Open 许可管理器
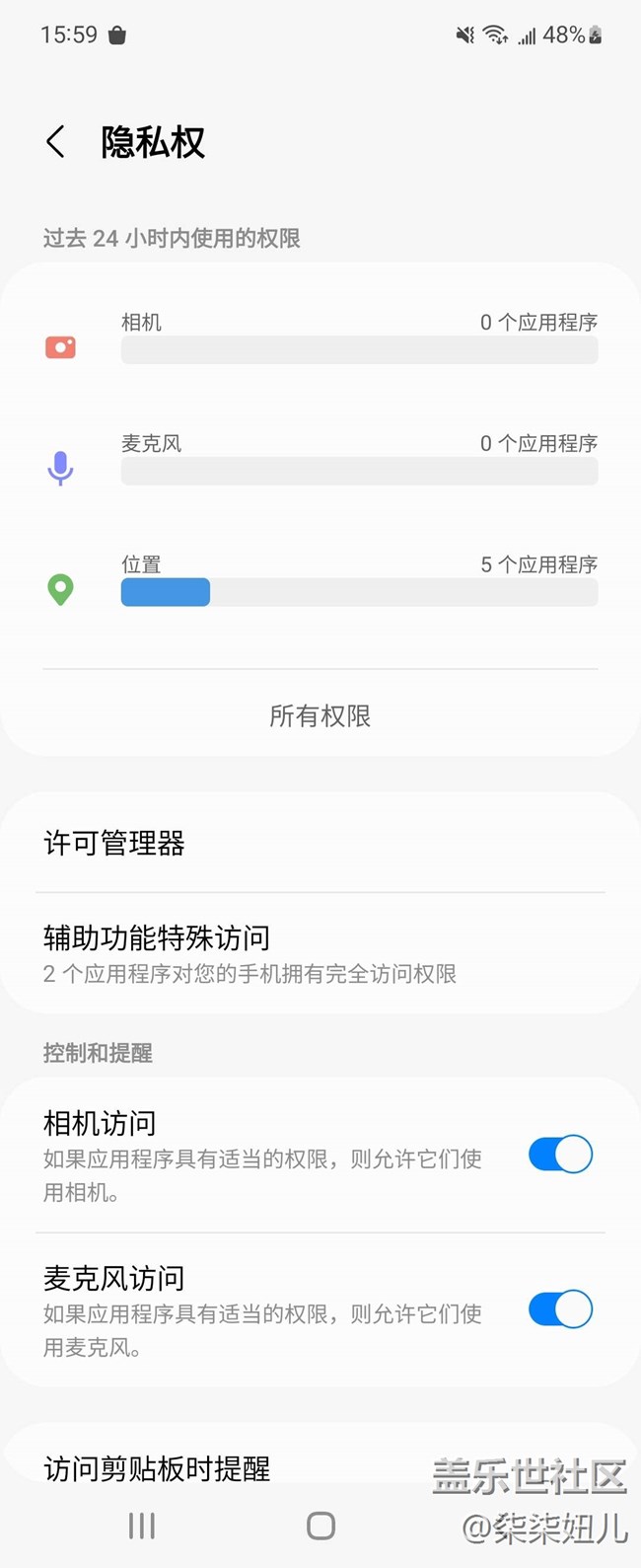641x1568 pixels. click(x=320, y=843)
